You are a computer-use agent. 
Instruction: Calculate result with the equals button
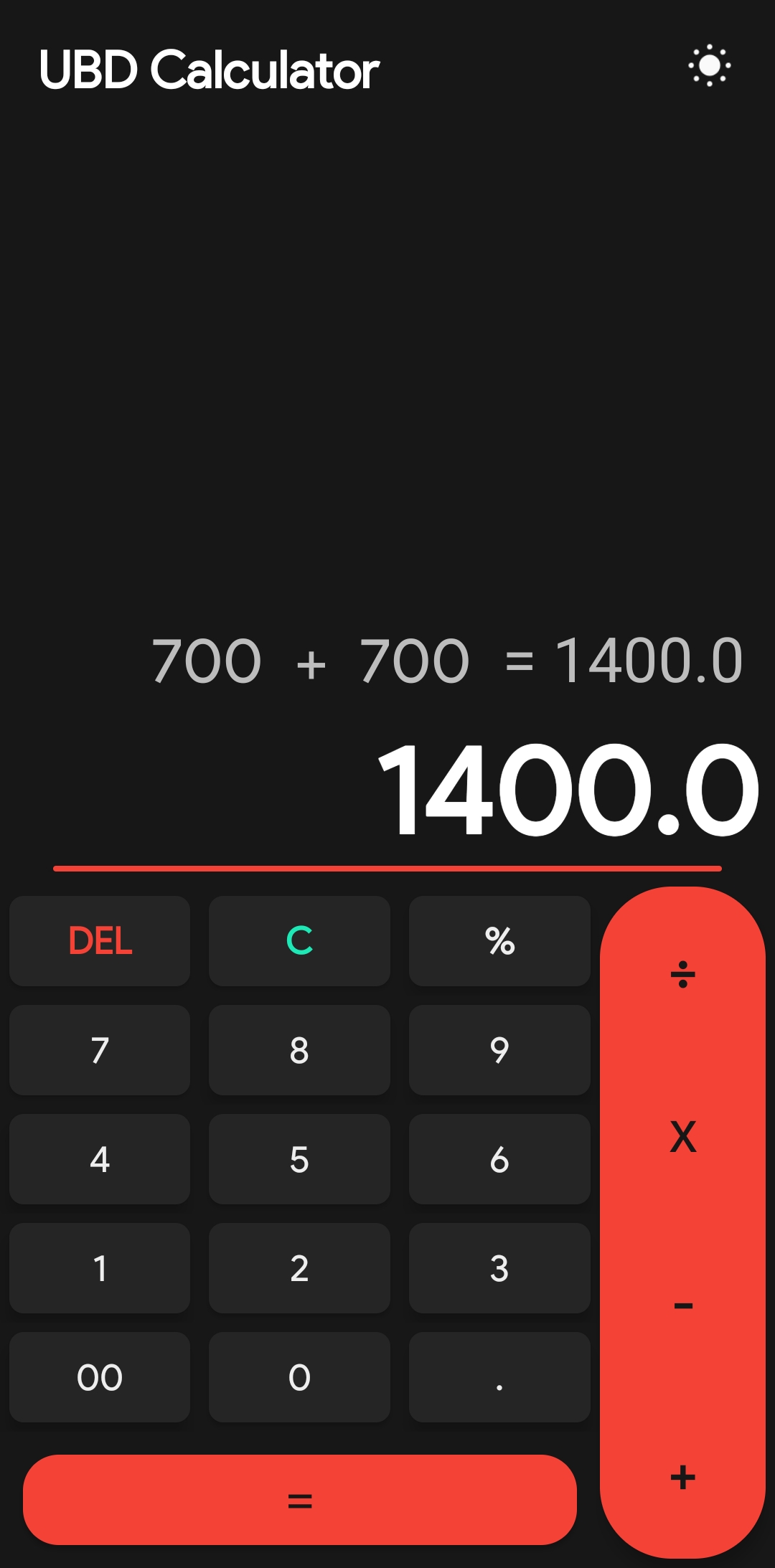[299, 1500]
